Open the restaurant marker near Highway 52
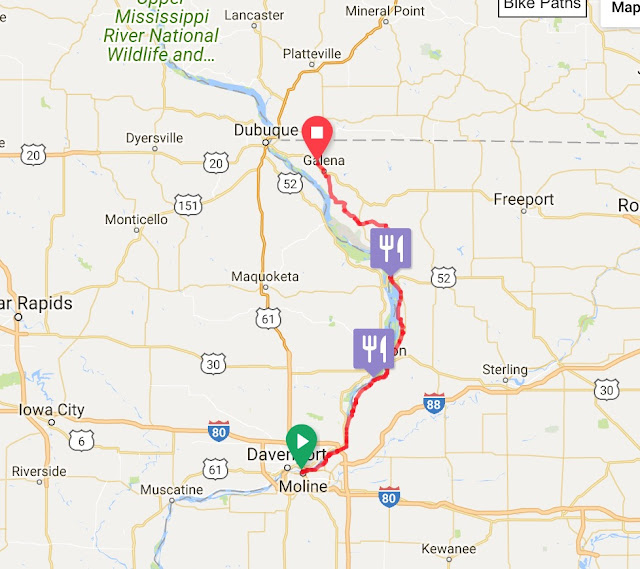This screenshot has height=569, width=640. pos(390,247)
